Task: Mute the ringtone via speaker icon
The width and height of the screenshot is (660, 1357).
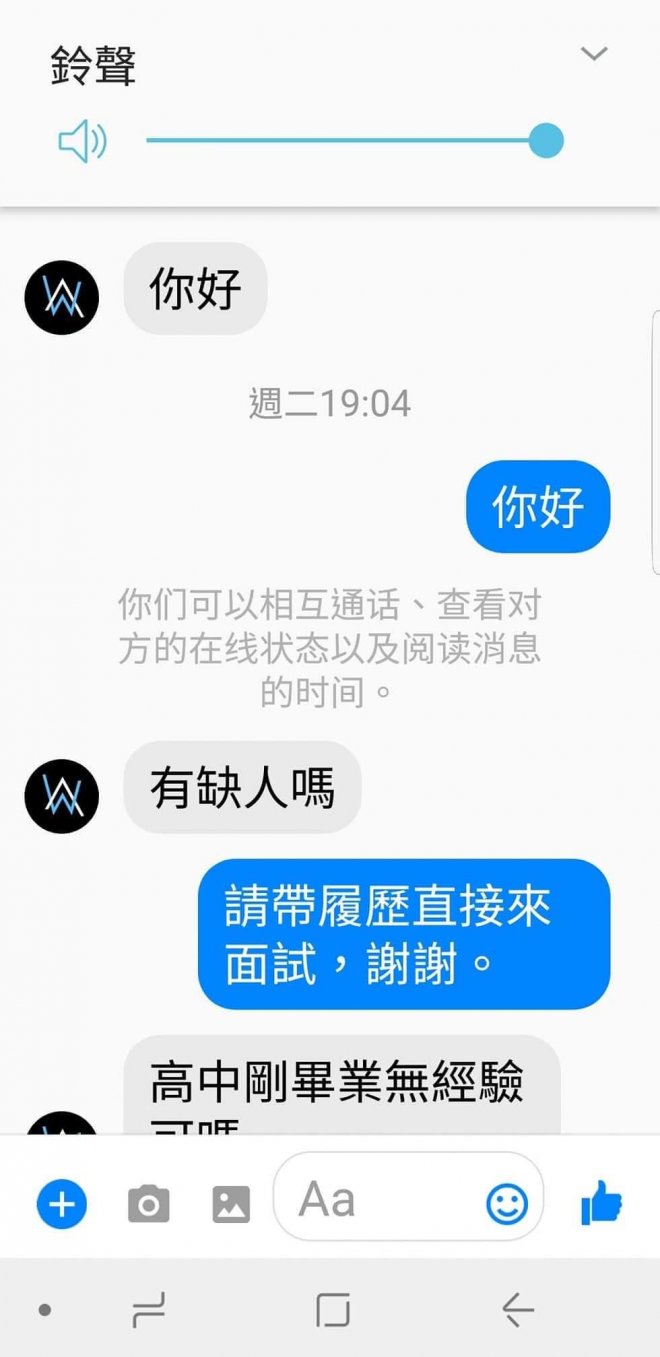Action: (x=82, y=142)
